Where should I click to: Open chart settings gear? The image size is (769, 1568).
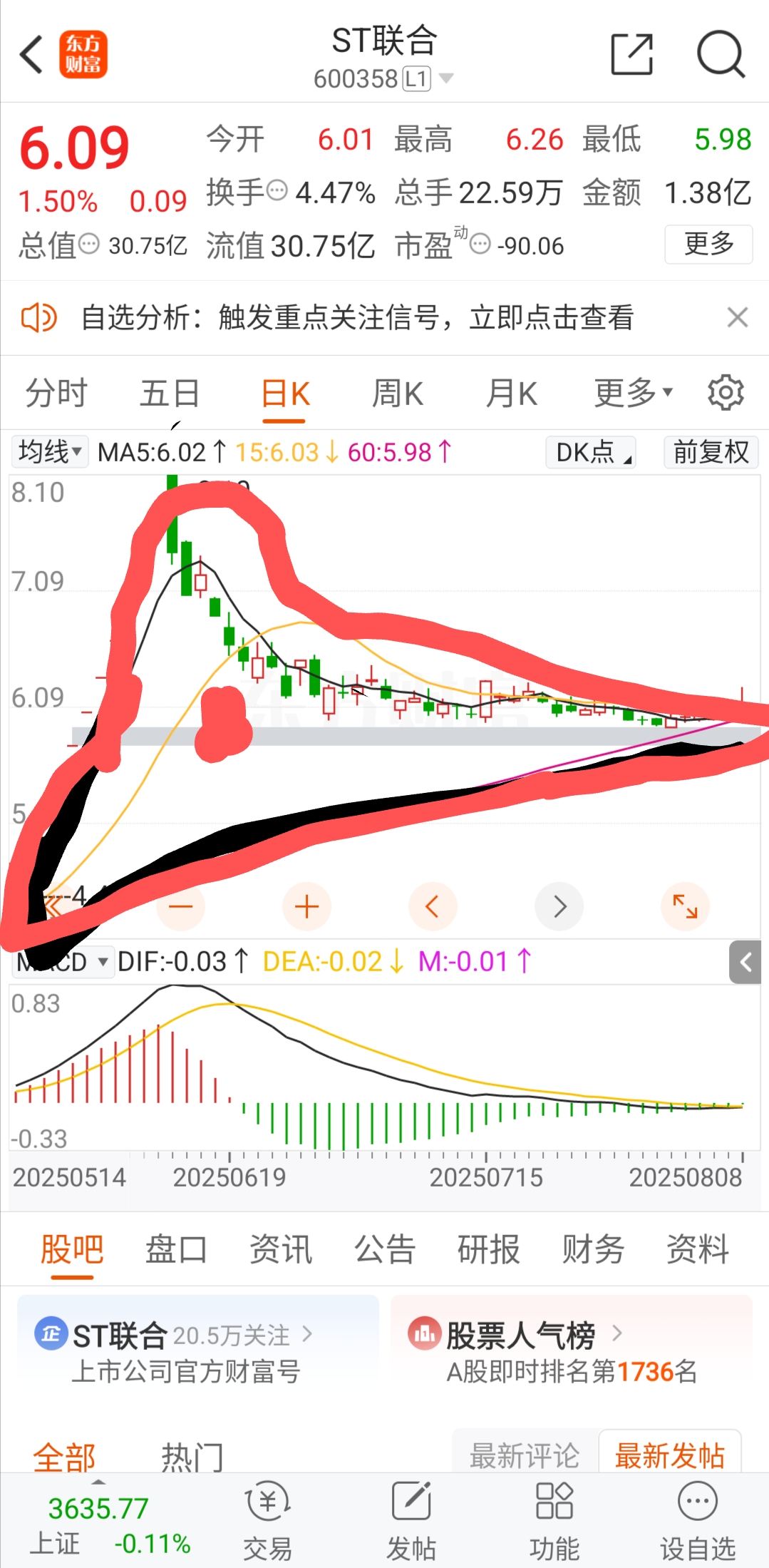(x=726, y=392)
